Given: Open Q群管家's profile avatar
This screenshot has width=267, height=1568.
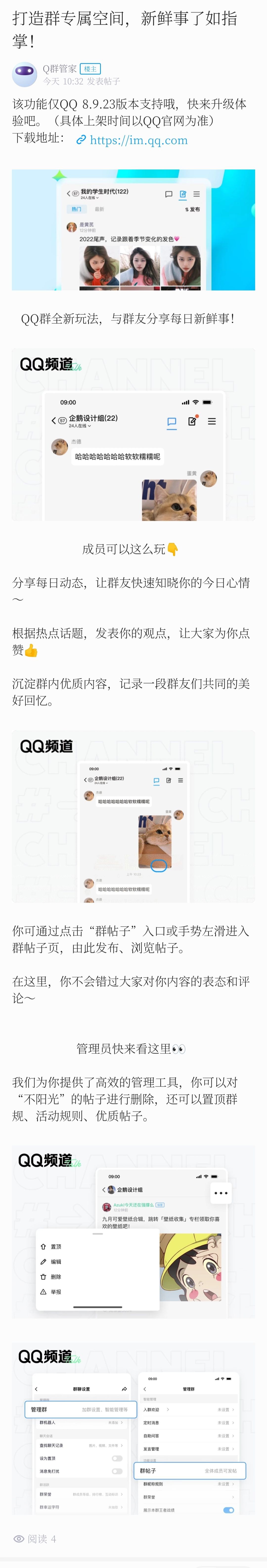Looking at the screenshot, I should pos(25,74).
